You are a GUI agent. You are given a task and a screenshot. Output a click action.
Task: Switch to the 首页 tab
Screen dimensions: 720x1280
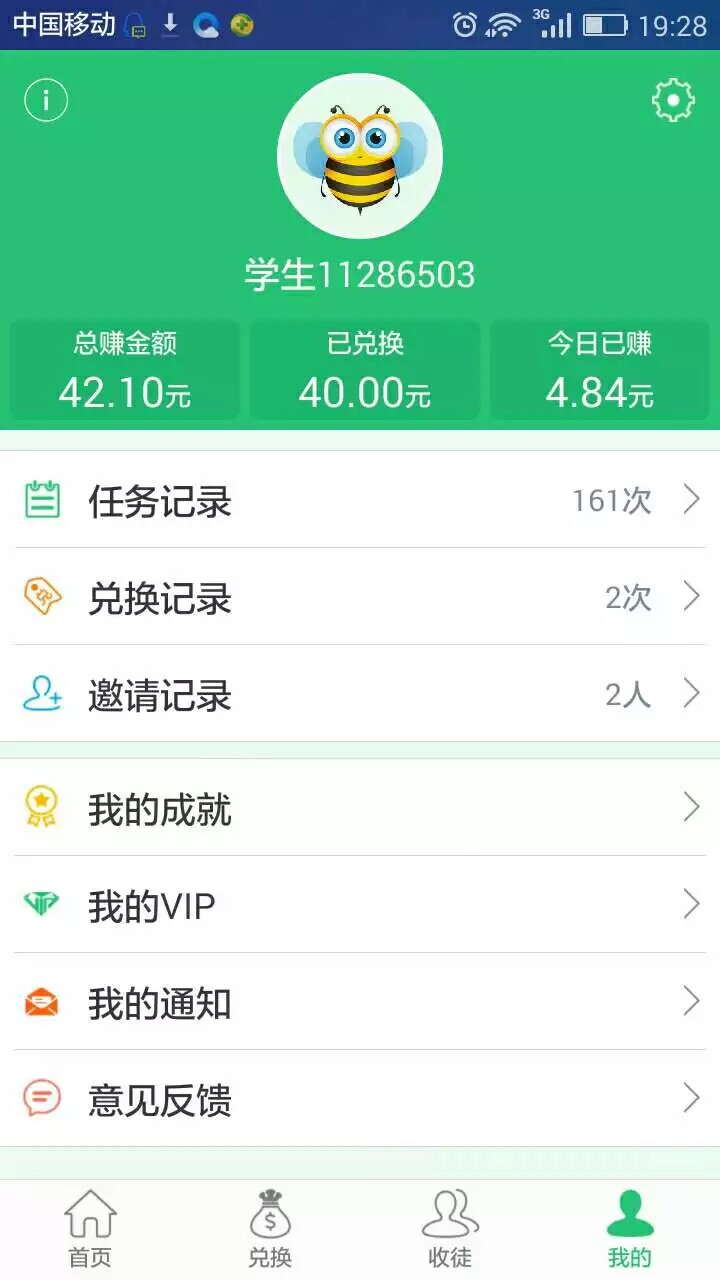[x=90, y=1230]
